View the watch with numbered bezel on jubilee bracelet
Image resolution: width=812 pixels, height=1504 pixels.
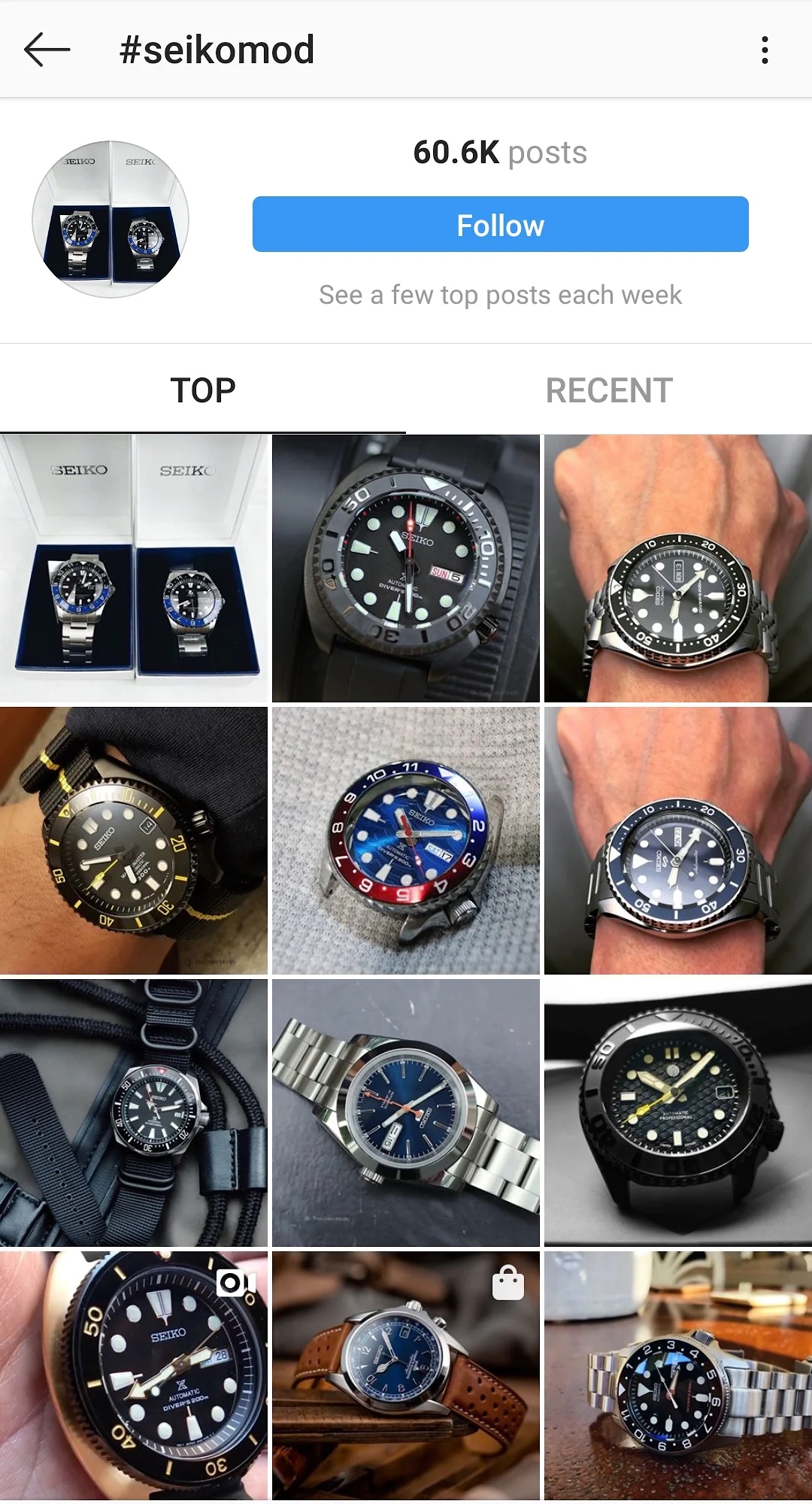click(x=678, y=1376)
